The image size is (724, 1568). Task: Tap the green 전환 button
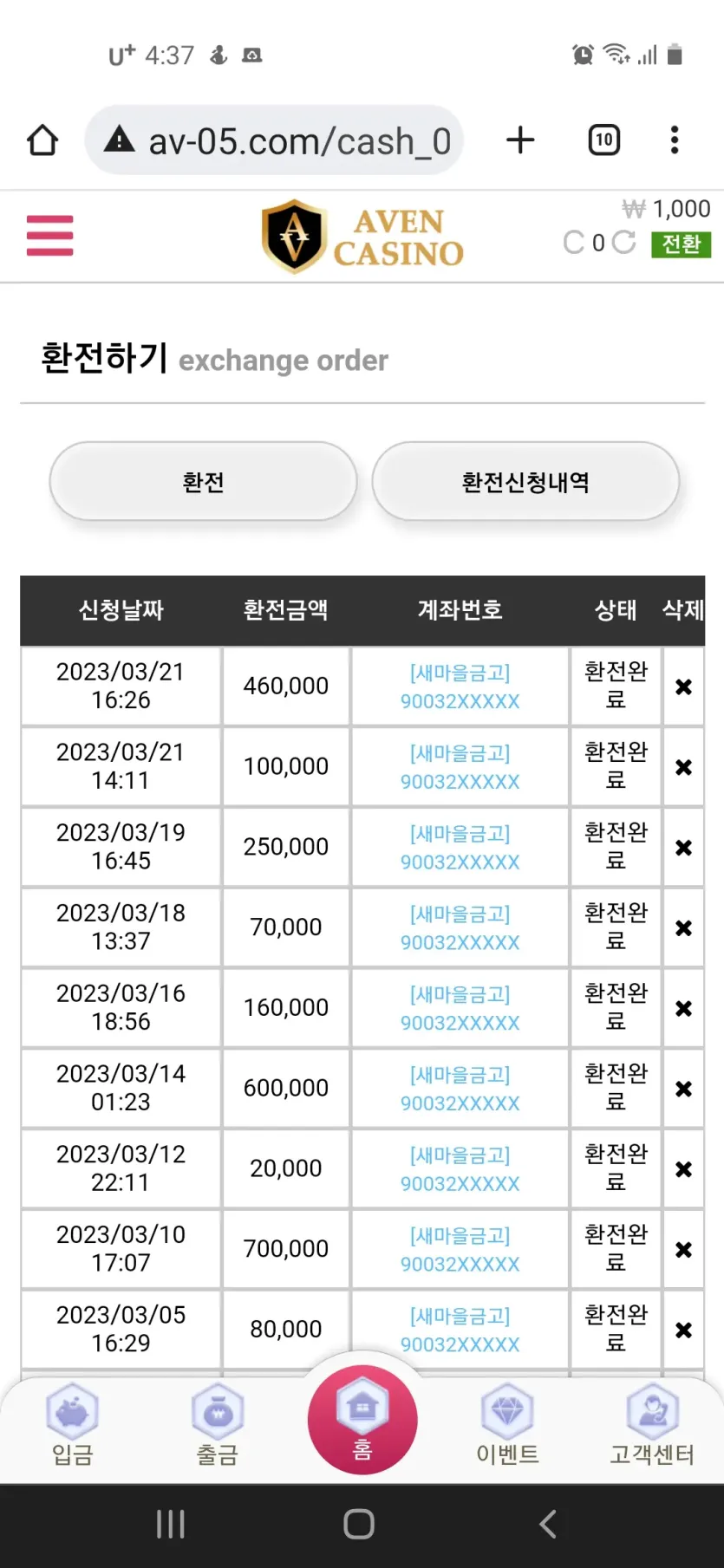click(682, 244)
